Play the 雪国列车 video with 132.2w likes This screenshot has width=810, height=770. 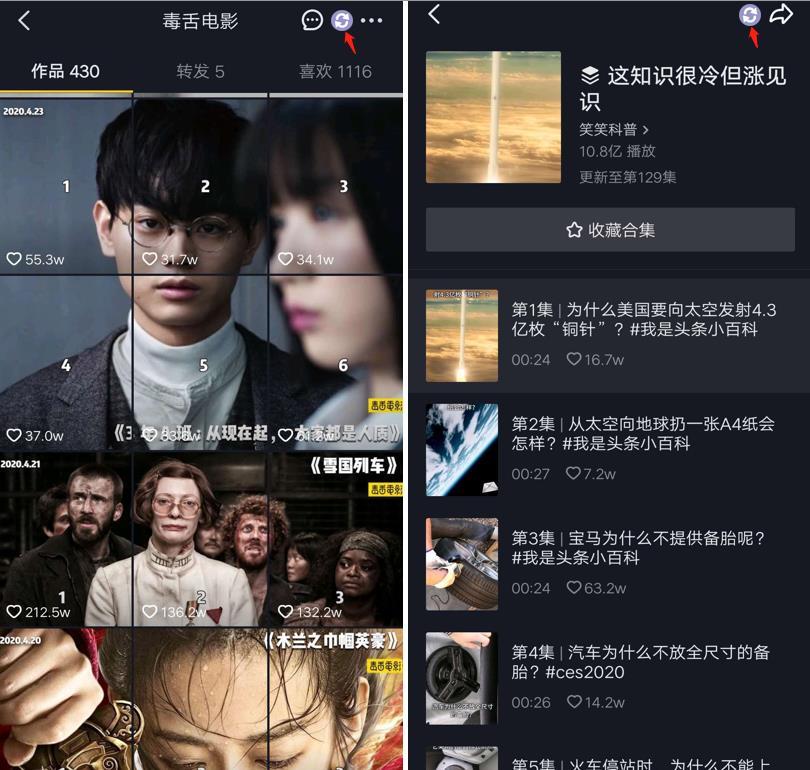click(x=336, y=540)
